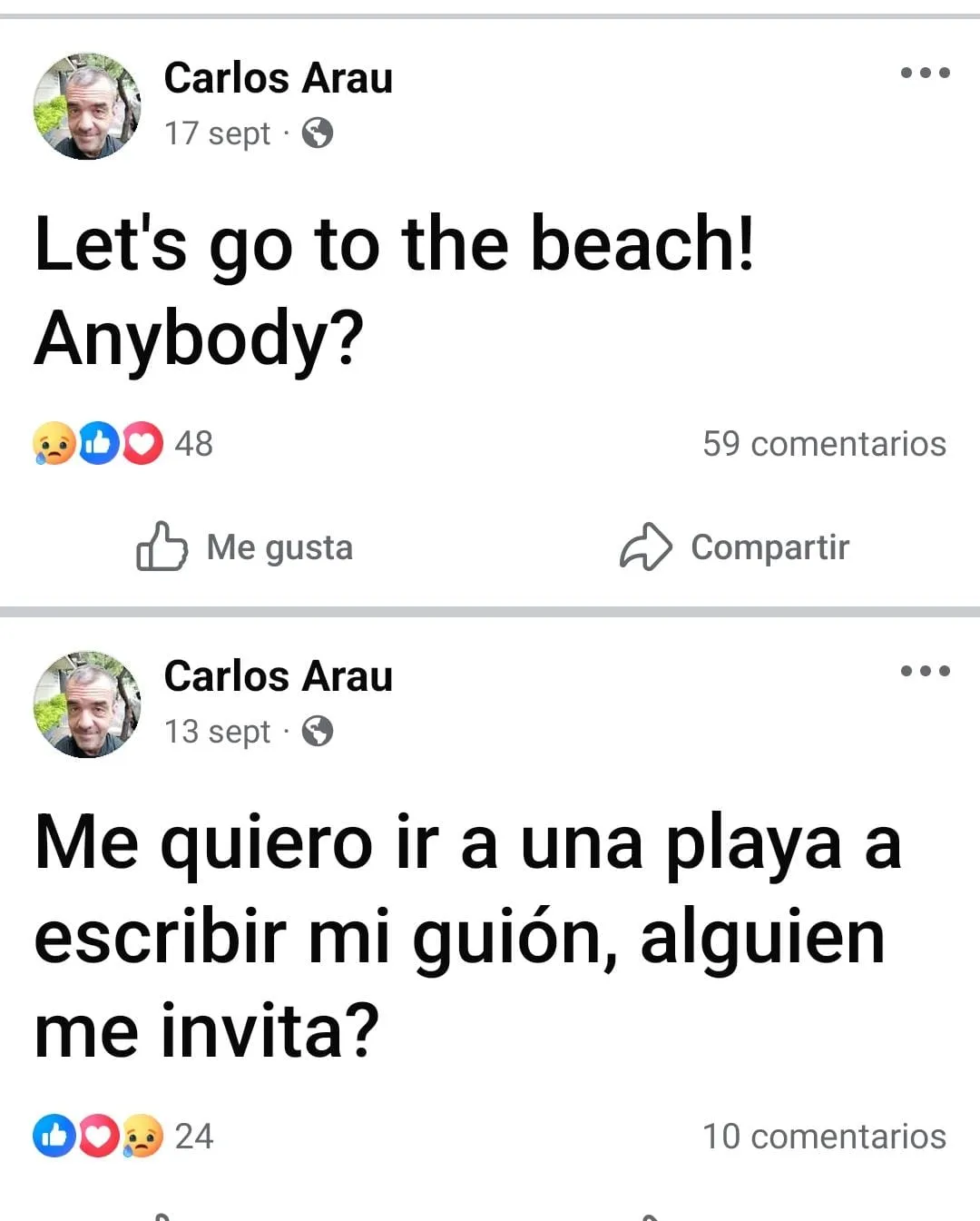
Task: See the 48 reactions on the beach post
Action: [123, 444]
